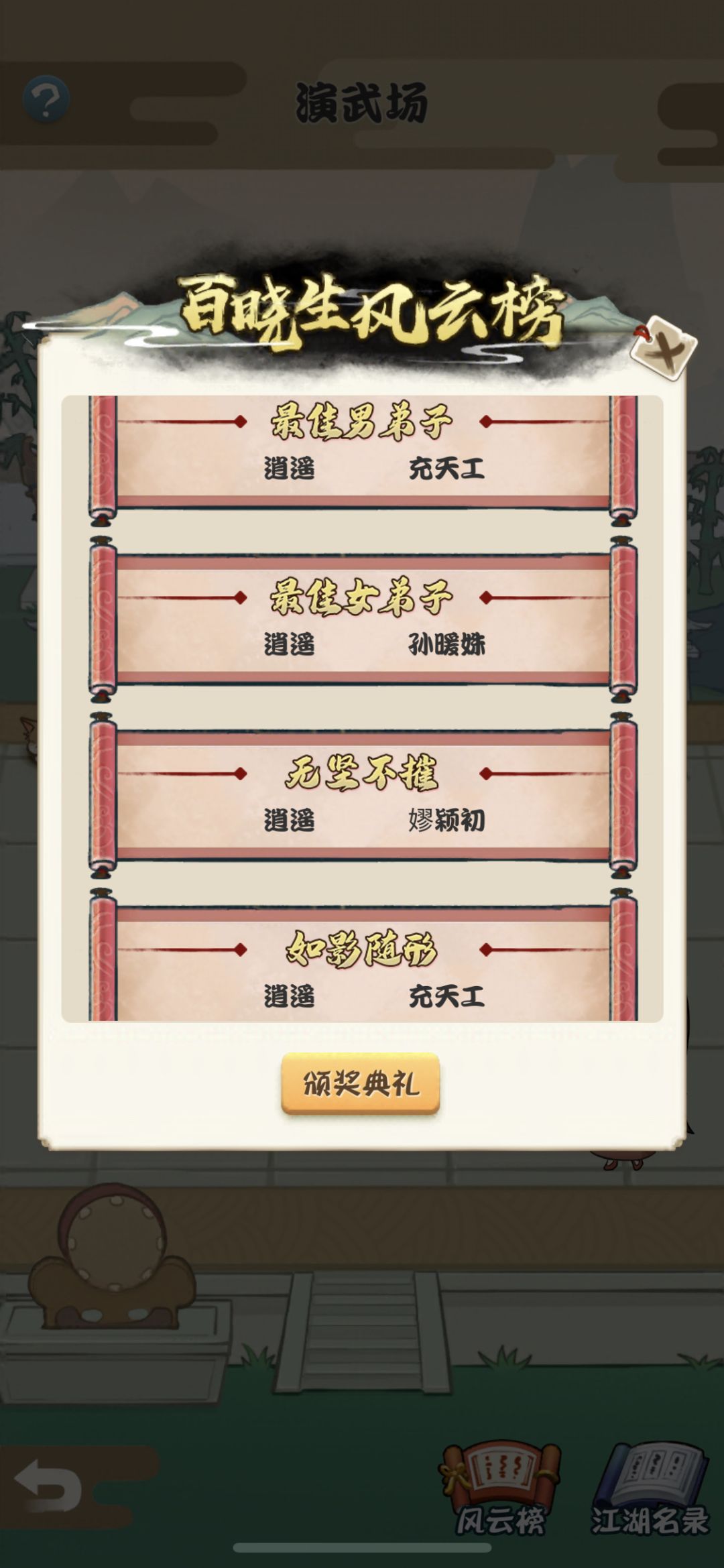Open the 江湖名录 book
Viewport: 724px width, 1568px height.
[650, 1487]
